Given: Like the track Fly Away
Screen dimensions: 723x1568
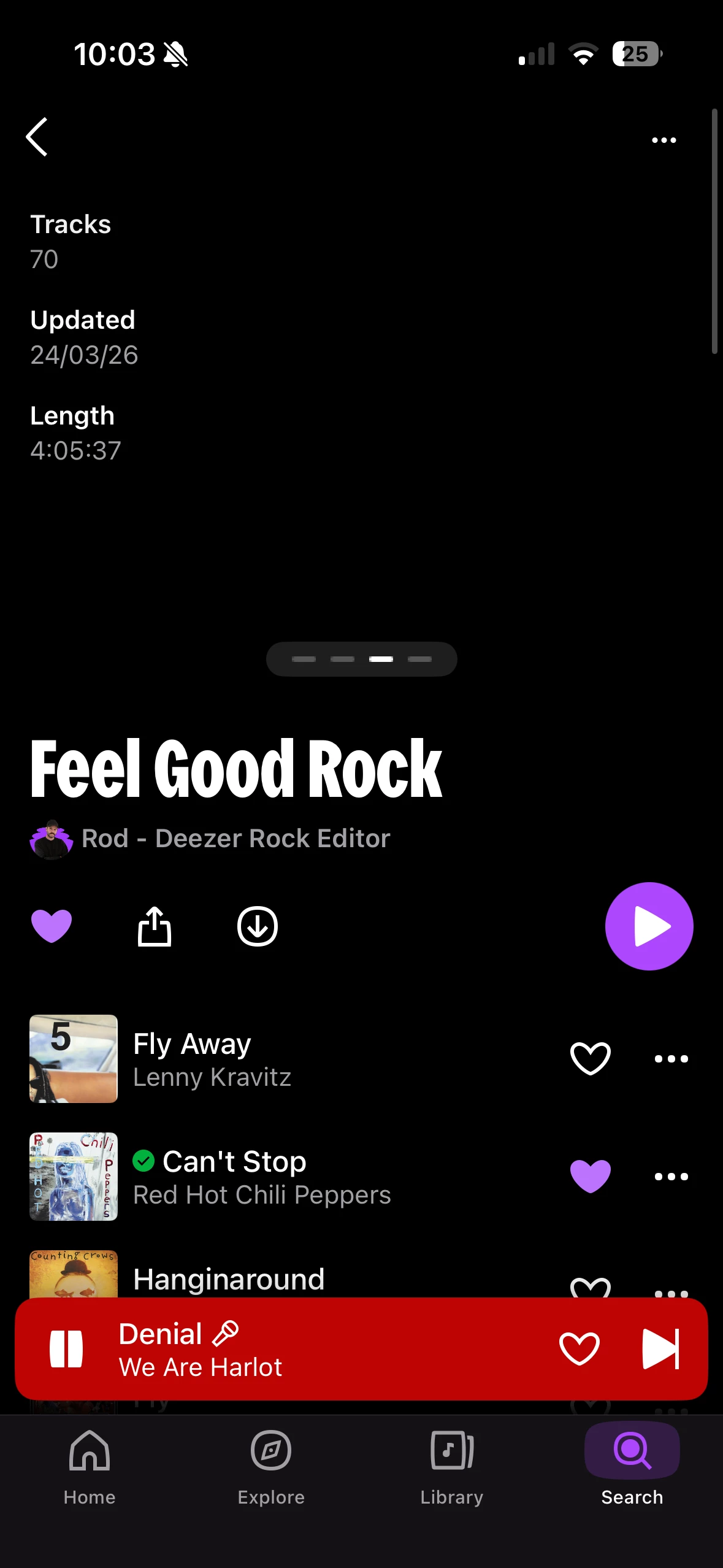Looking at the screenshot, I should tap(590, 1058).
